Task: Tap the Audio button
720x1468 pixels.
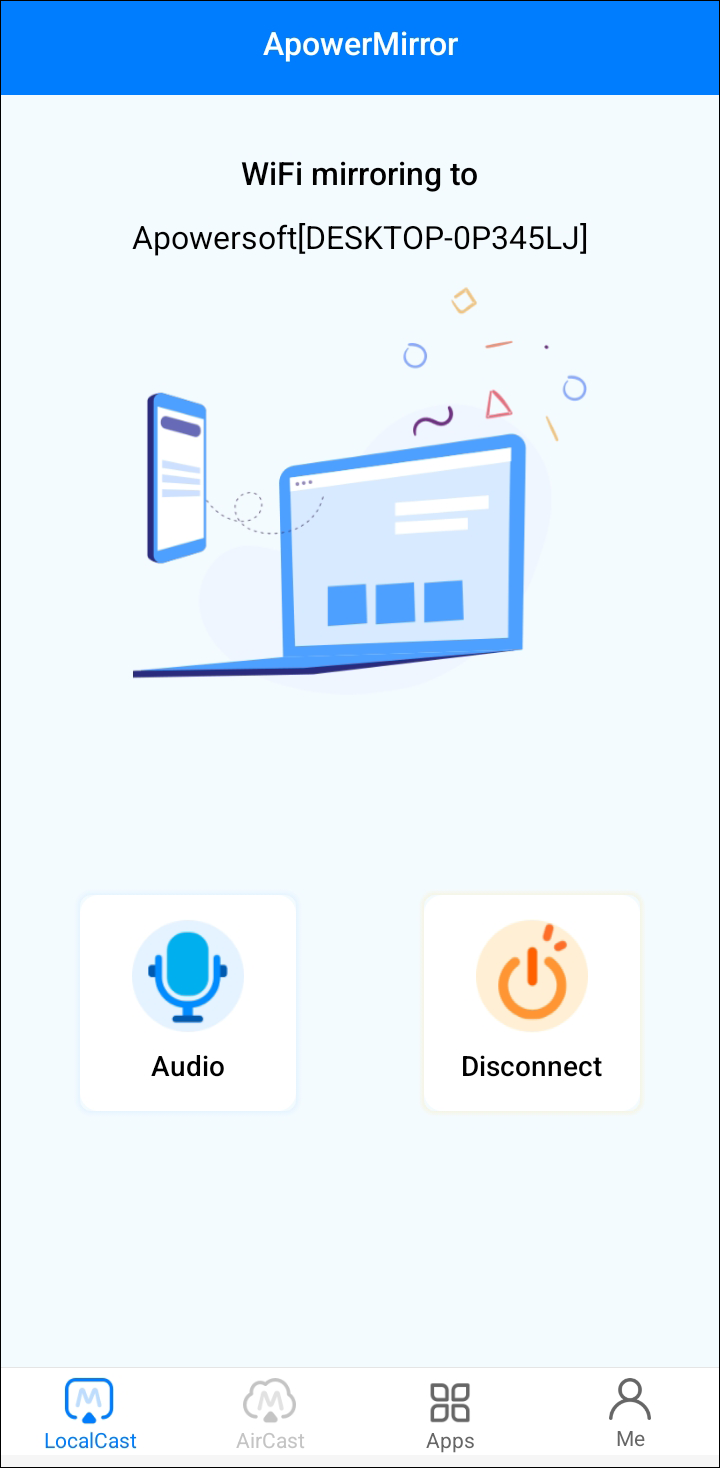Action: pyautogui.click(x=188, y=1002)
